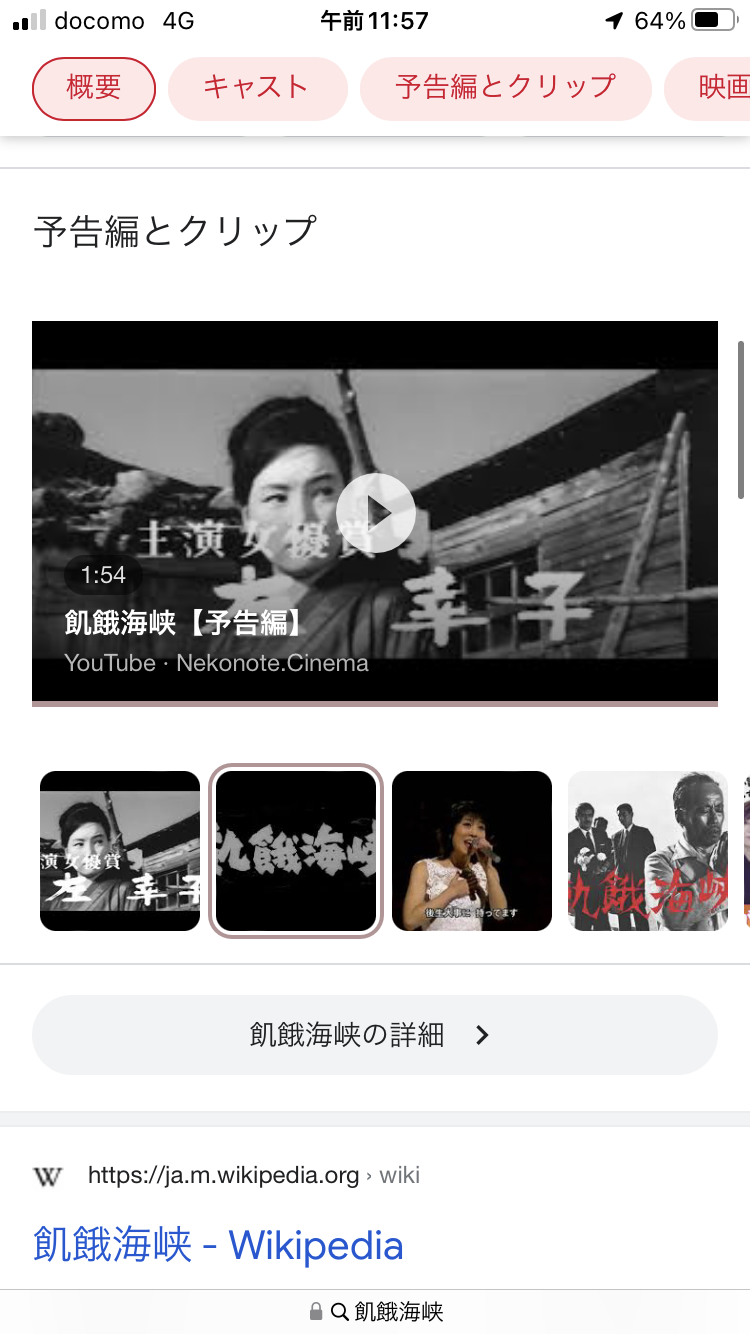Play the 飢餓海峡【予告編】 video
This screenshot has width=750, height=1334.
(375, 512)
